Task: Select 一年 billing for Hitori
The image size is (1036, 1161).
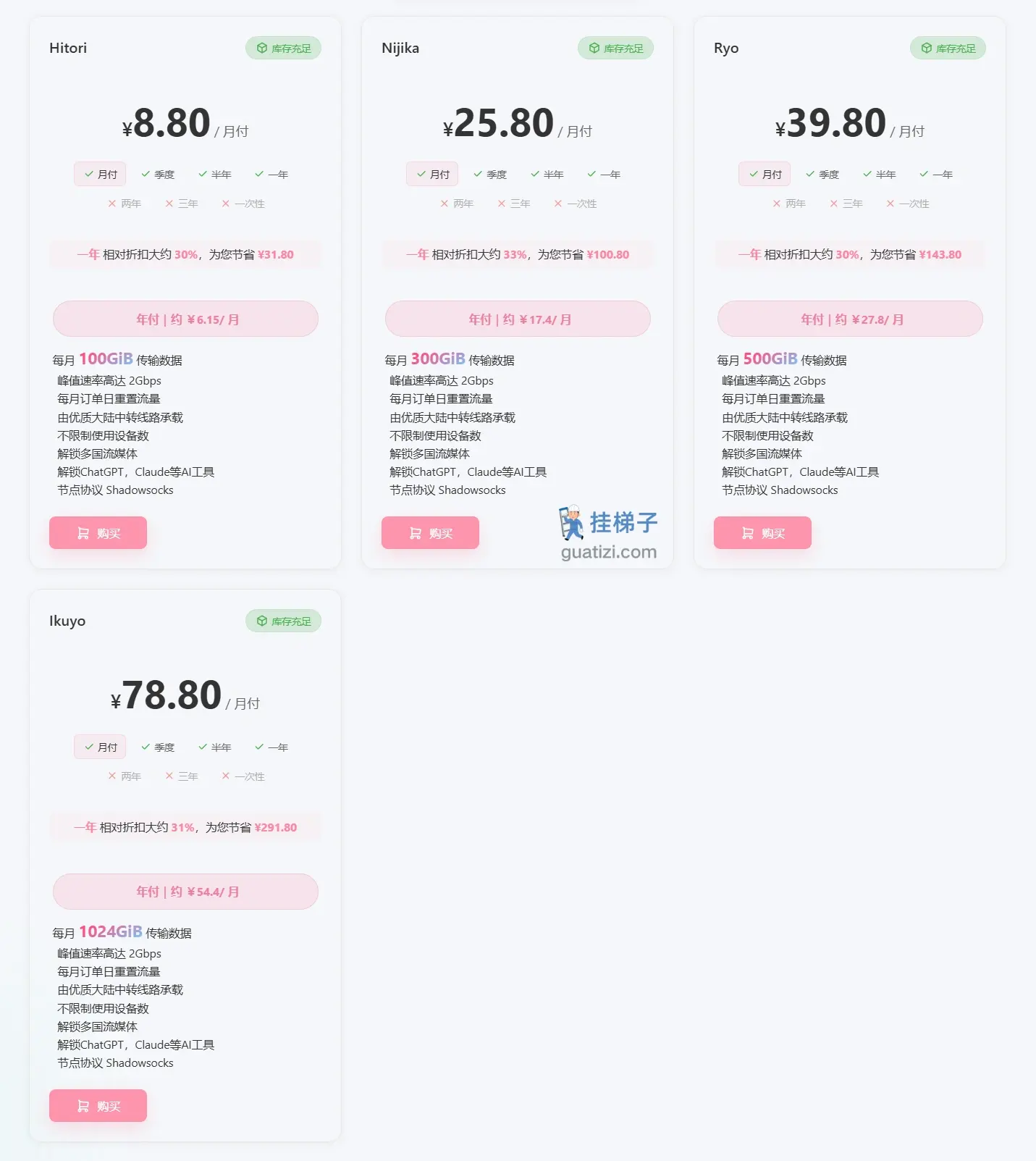Action: coord(271,175)
